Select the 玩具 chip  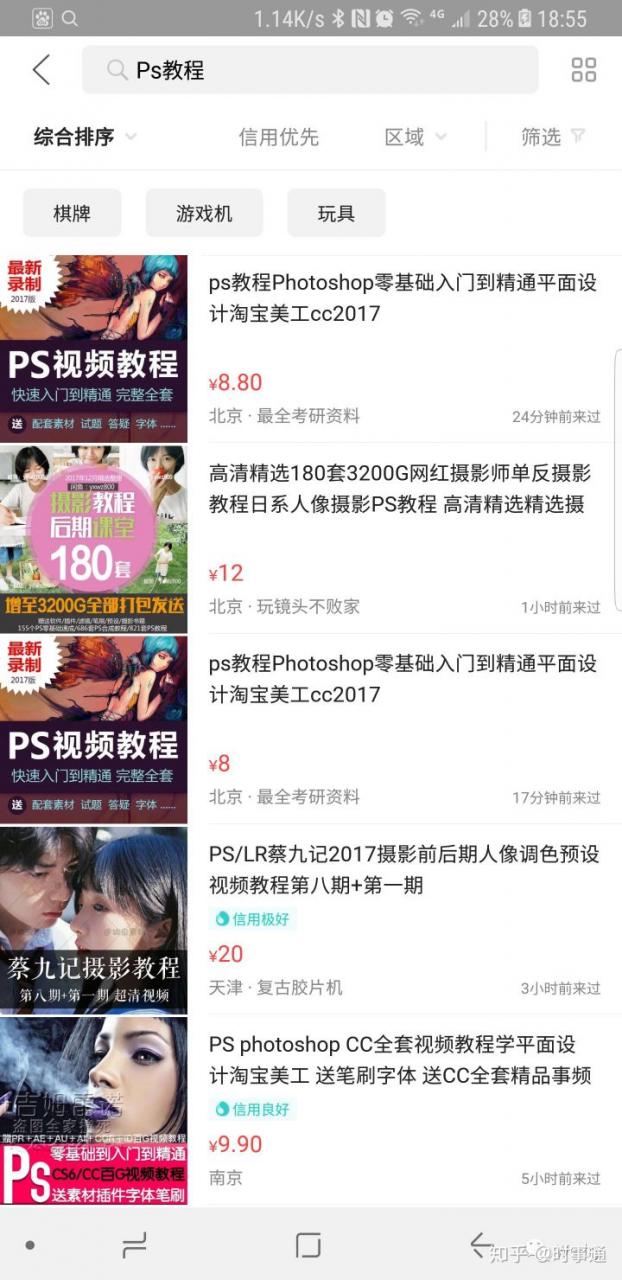tap(336, 213)
